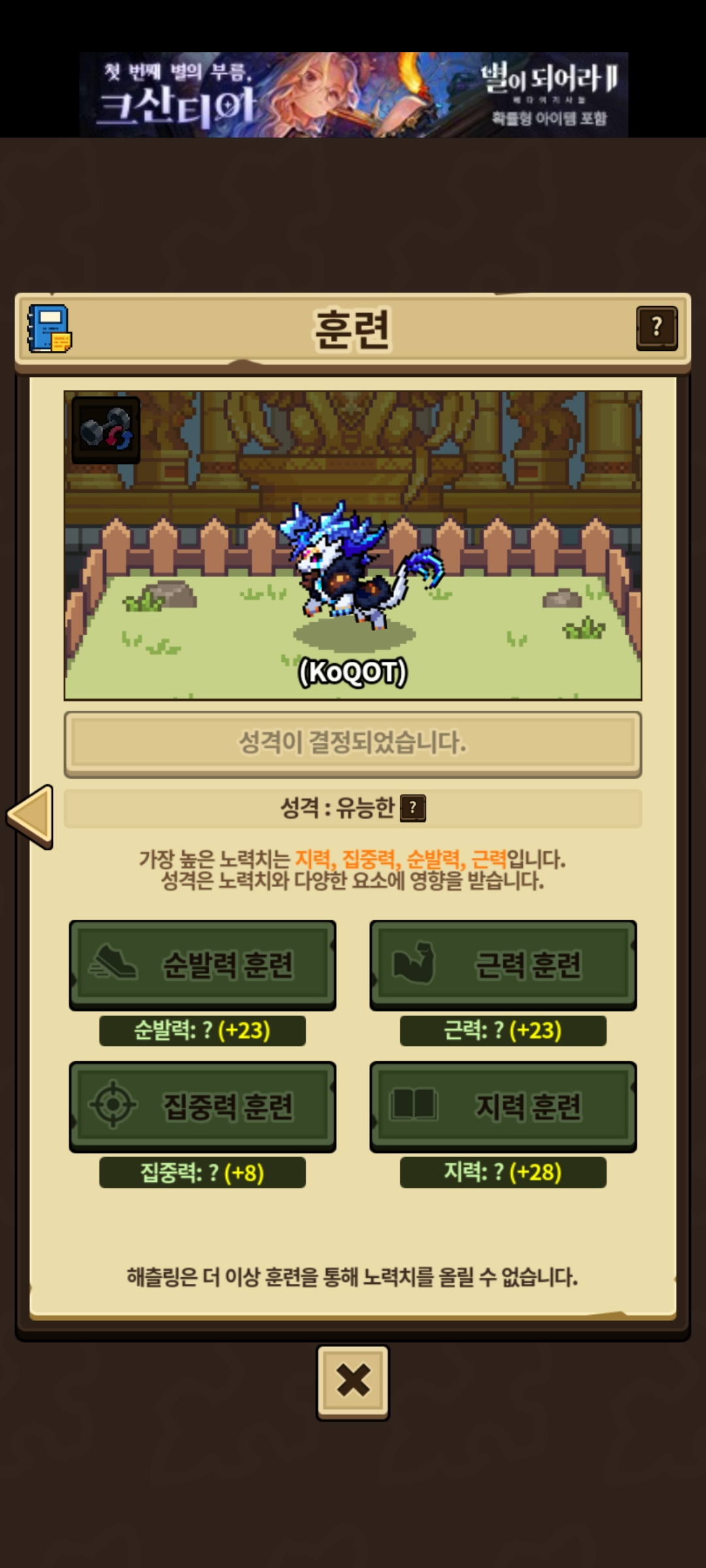Start 순발력 훈련
The image size is (706, 1568).
pyautogui.click(x=203, y=964)
